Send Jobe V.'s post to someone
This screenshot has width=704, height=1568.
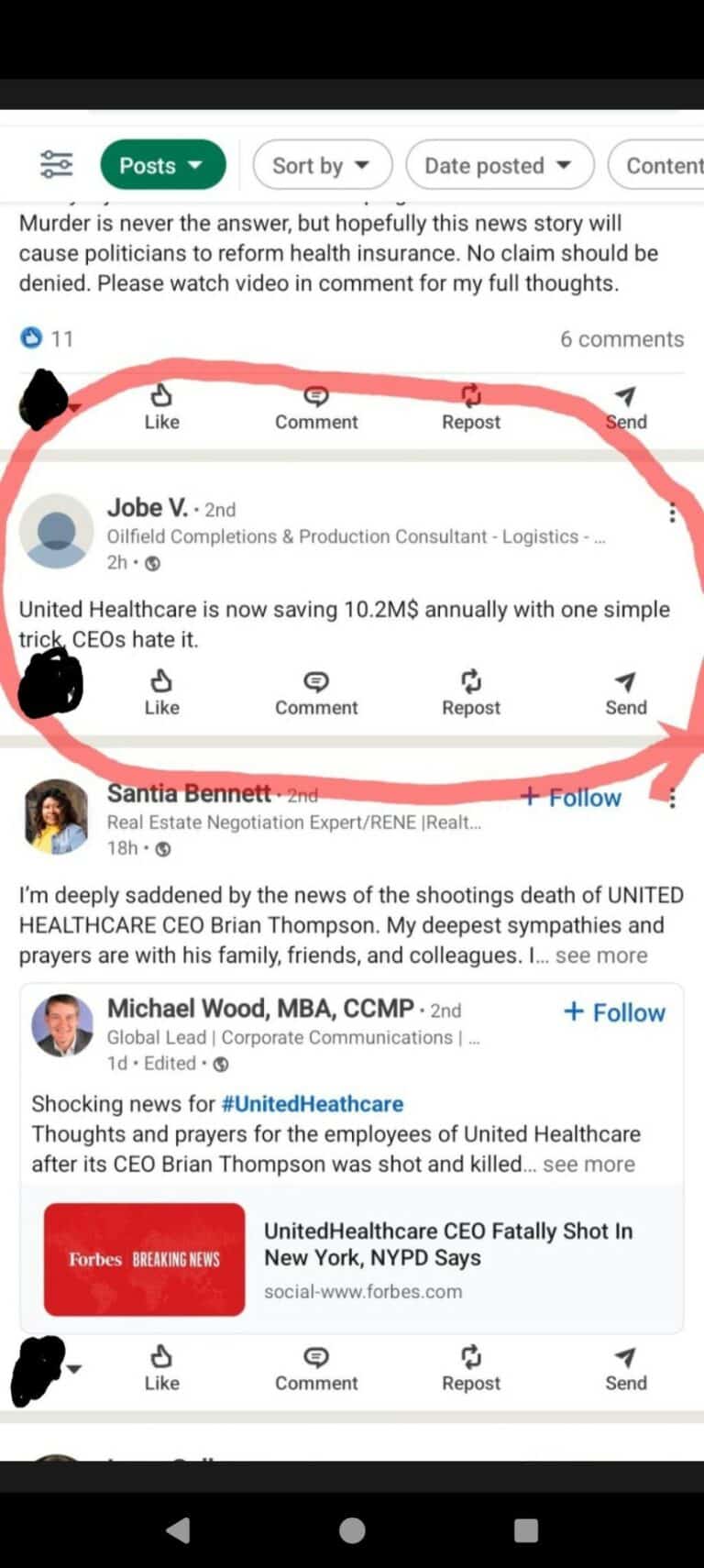(x=626, y=692)
